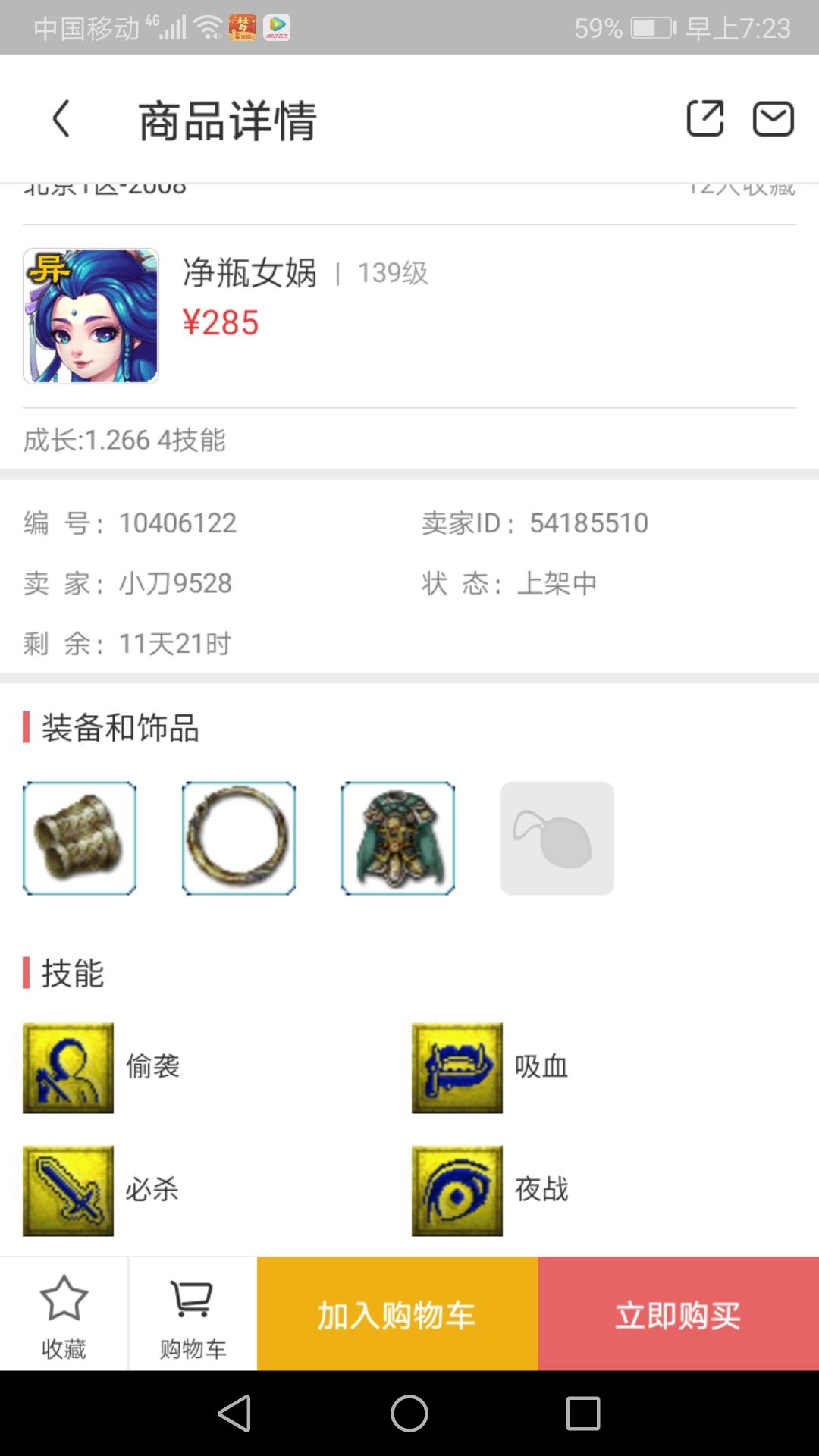Image resolution: width=819 pixels, height=1456 pixels.
Task: Tap 收藏 to favorite this item
Action: point(64,1314)
